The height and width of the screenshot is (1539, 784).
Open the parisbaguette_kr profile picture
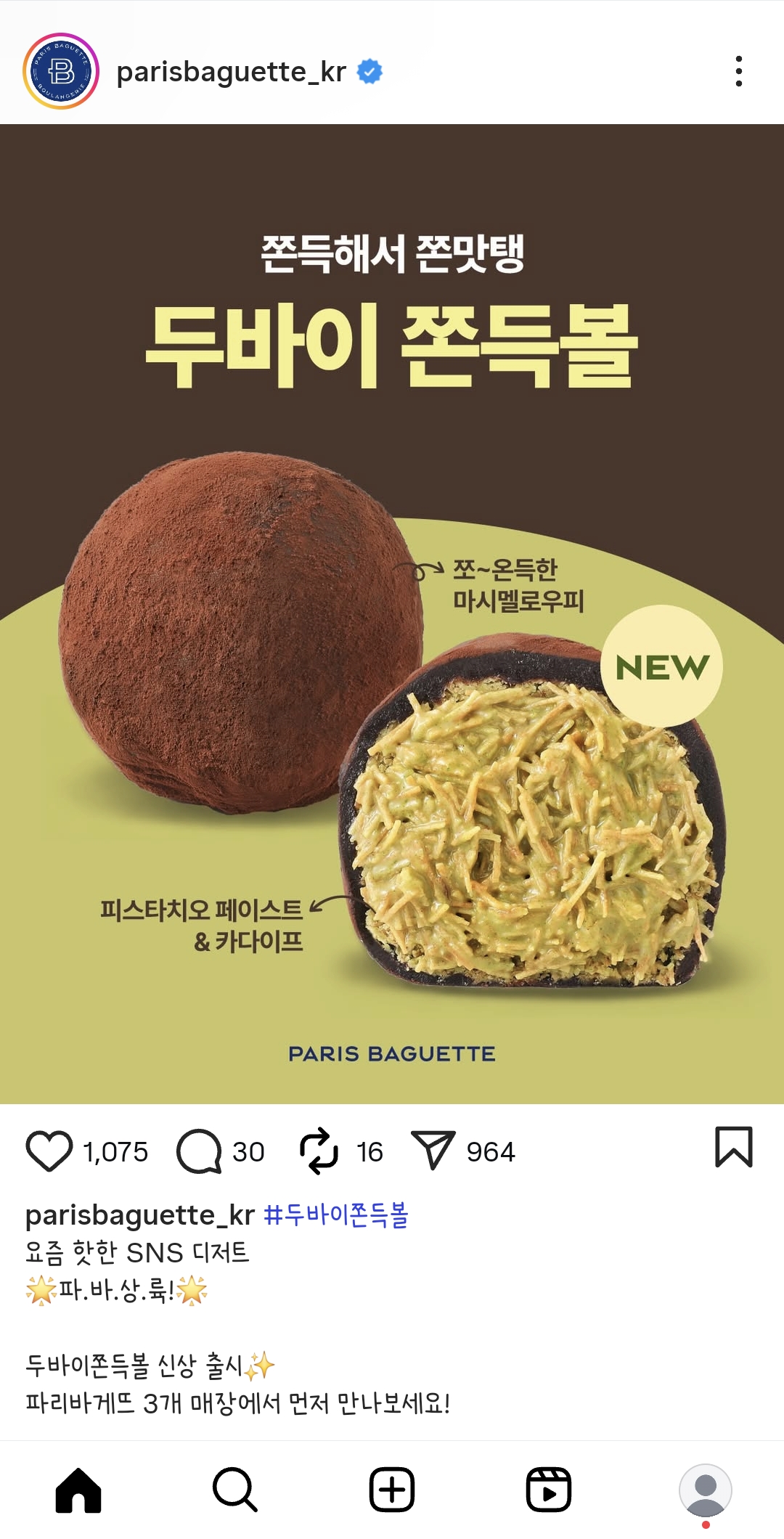[61, 71]
